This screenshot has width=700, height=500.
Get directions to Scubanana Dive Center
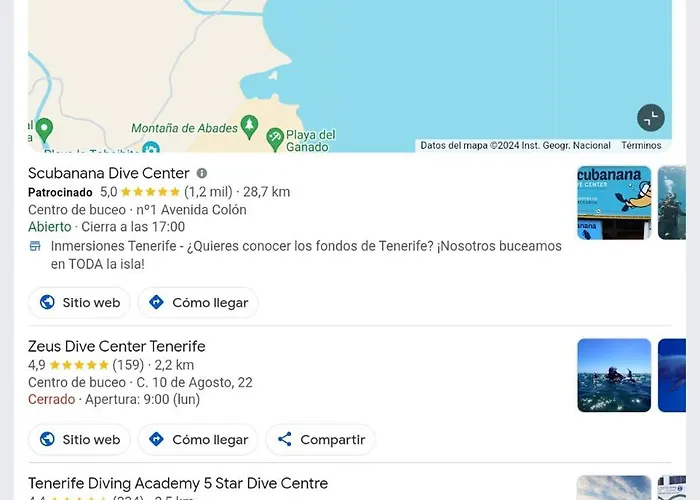[198, 302]
